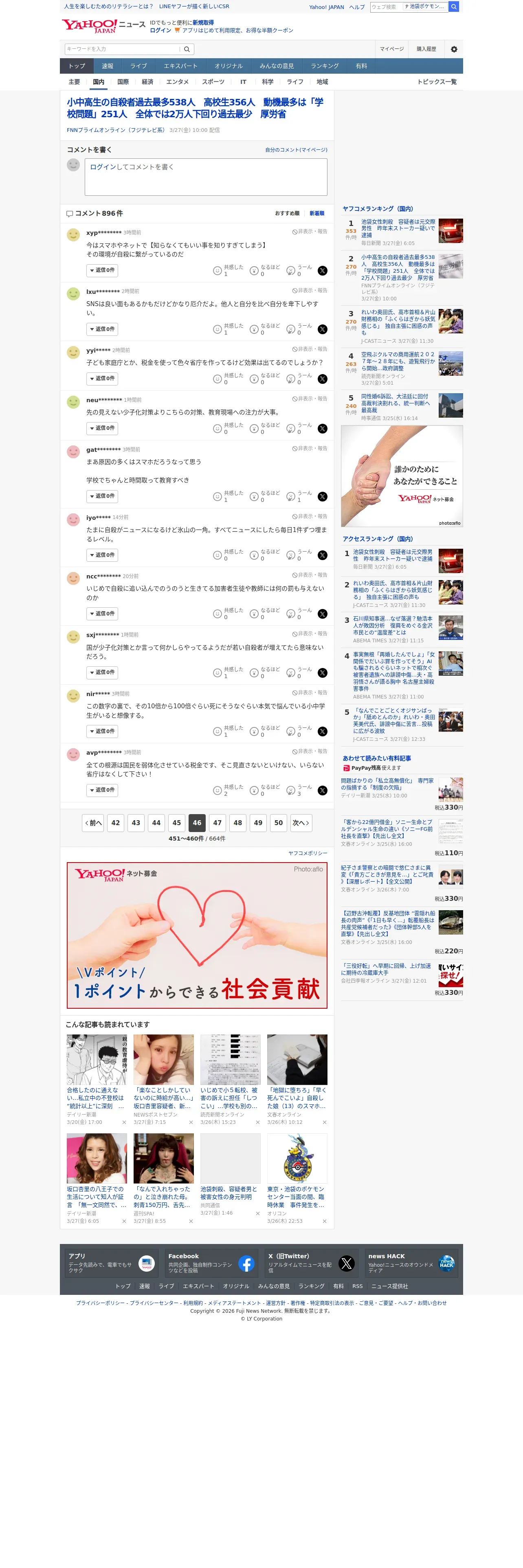Viewport: 523px width, 1568px height.
Task: Tap the comment box to log in
Action: coord(206,177)
